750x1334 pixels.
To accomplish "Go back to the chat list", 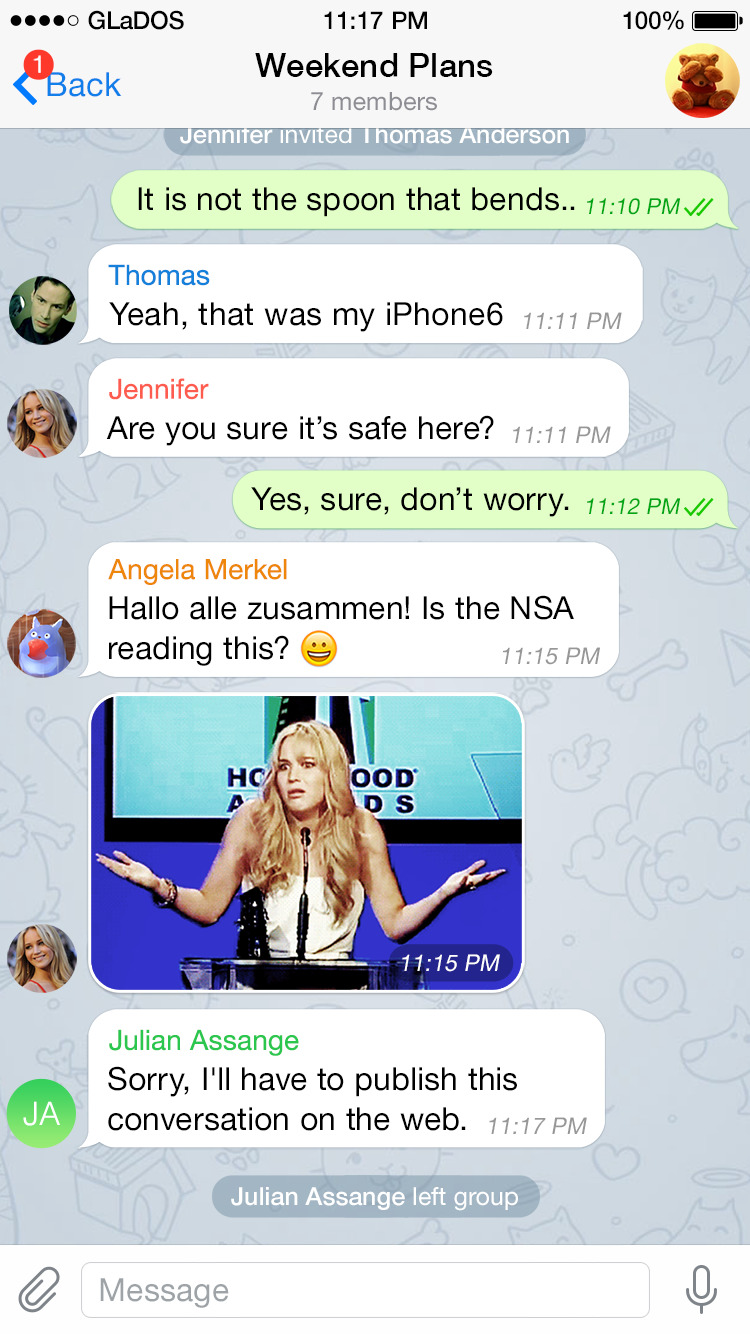I will [68, 85].
